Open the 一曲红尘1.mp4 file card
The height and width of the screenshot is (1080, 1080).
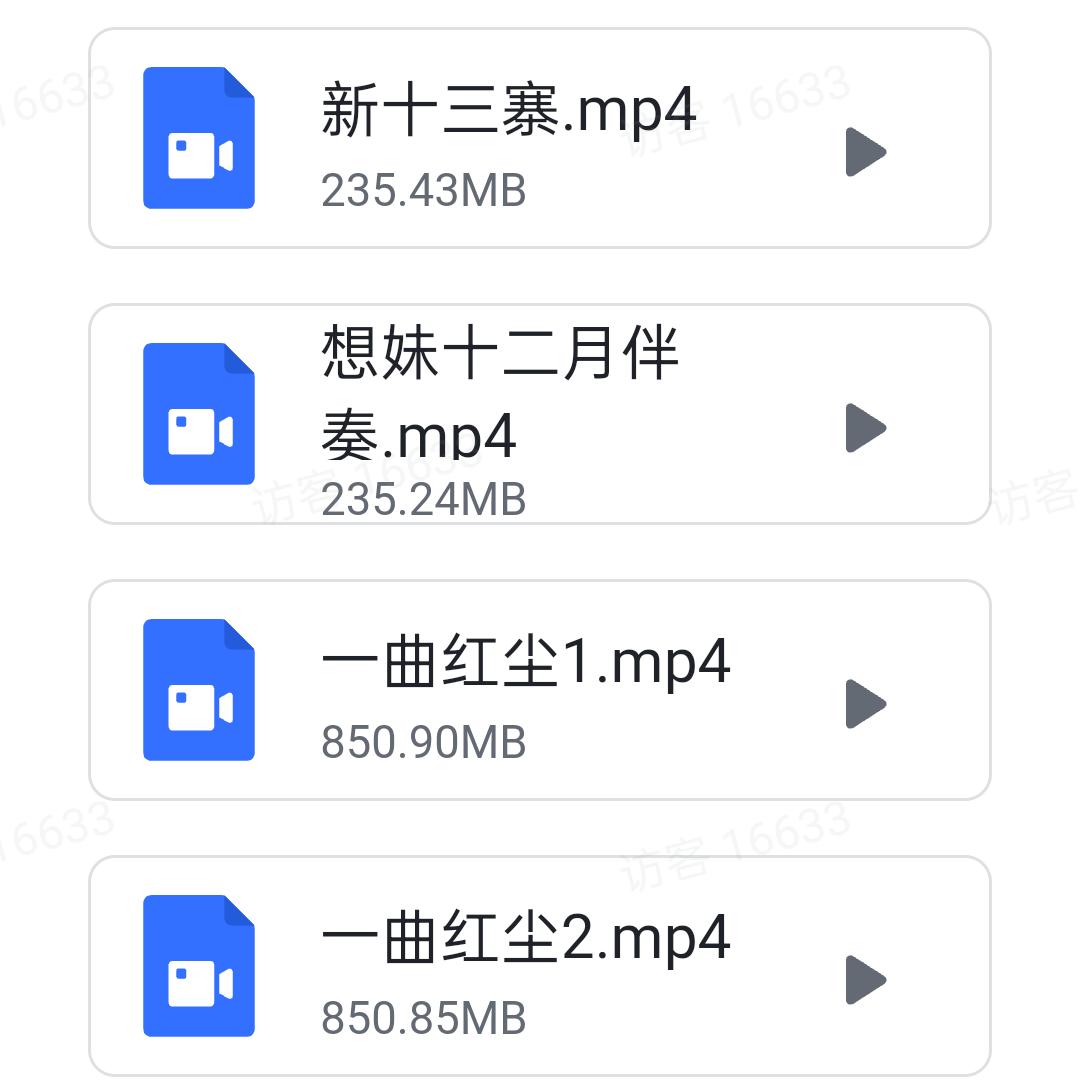pos(525,690)
